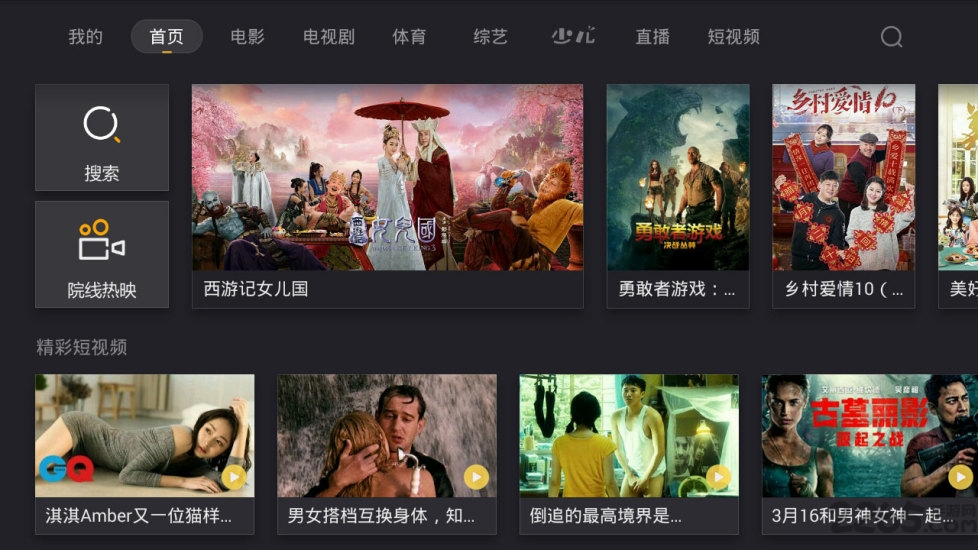Play the 倒追的最高境界 short video

pyautogui.click(x=628, y=453)
